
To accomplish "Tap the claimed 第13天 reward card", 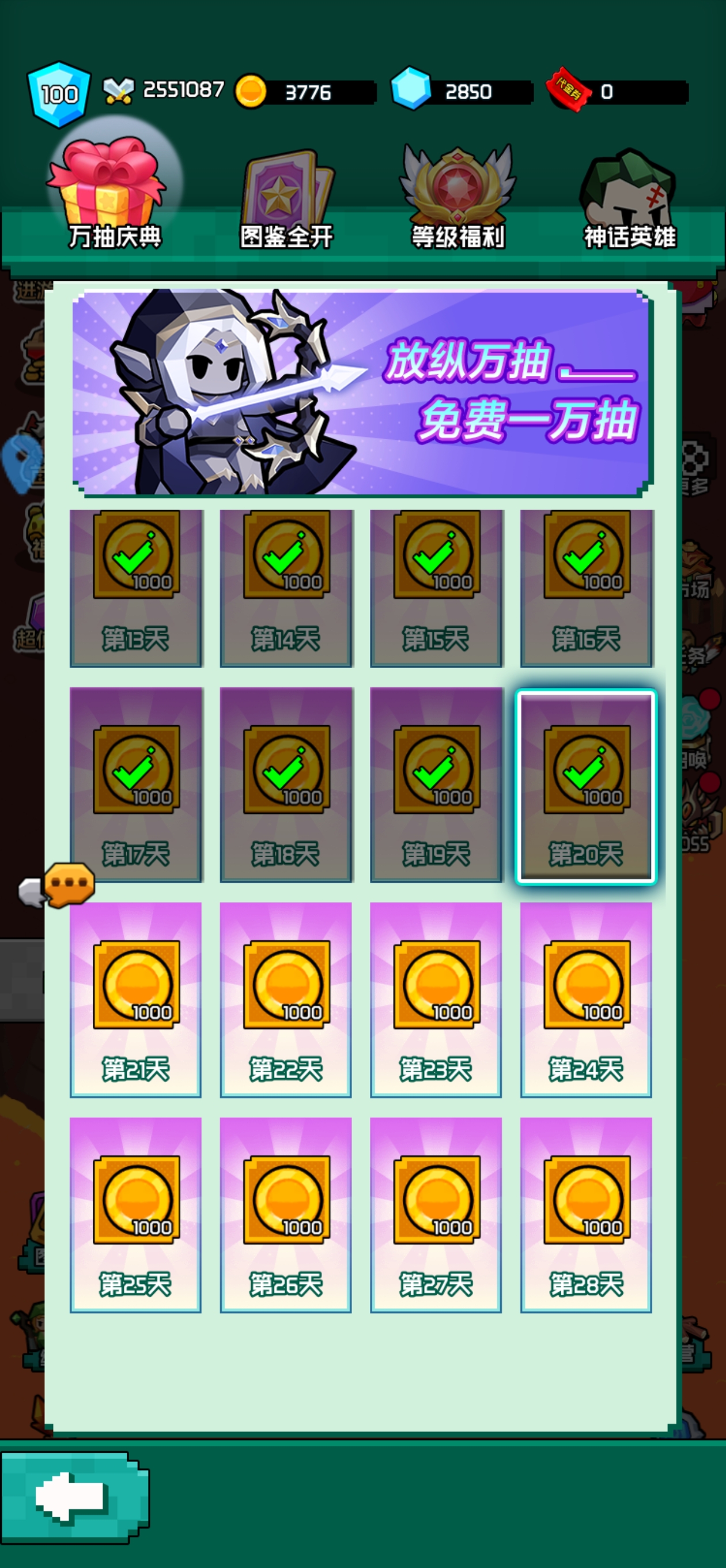I will 136,589.
